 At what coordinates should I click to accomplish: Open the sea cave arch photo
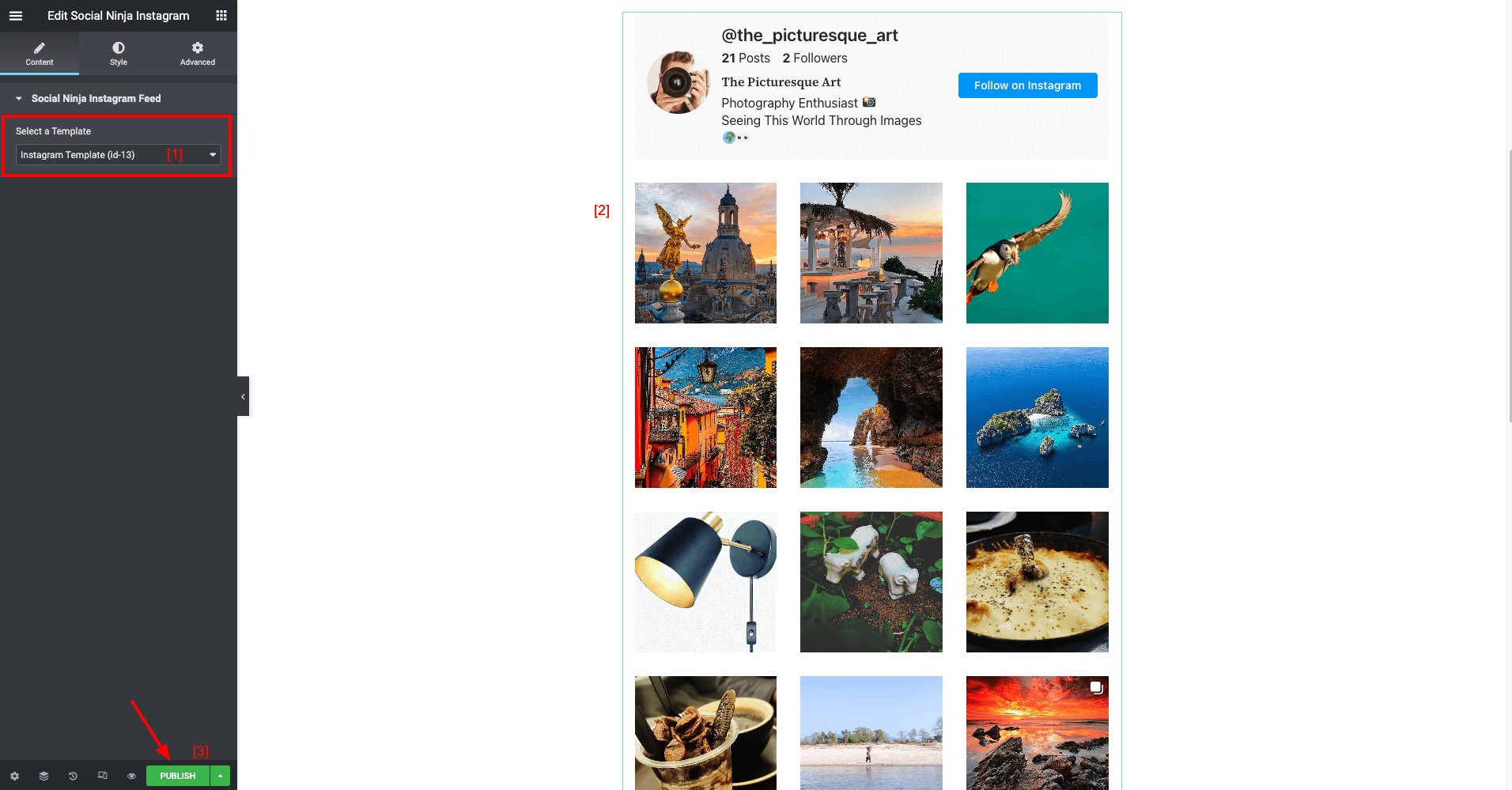click(x=871, y=418)
